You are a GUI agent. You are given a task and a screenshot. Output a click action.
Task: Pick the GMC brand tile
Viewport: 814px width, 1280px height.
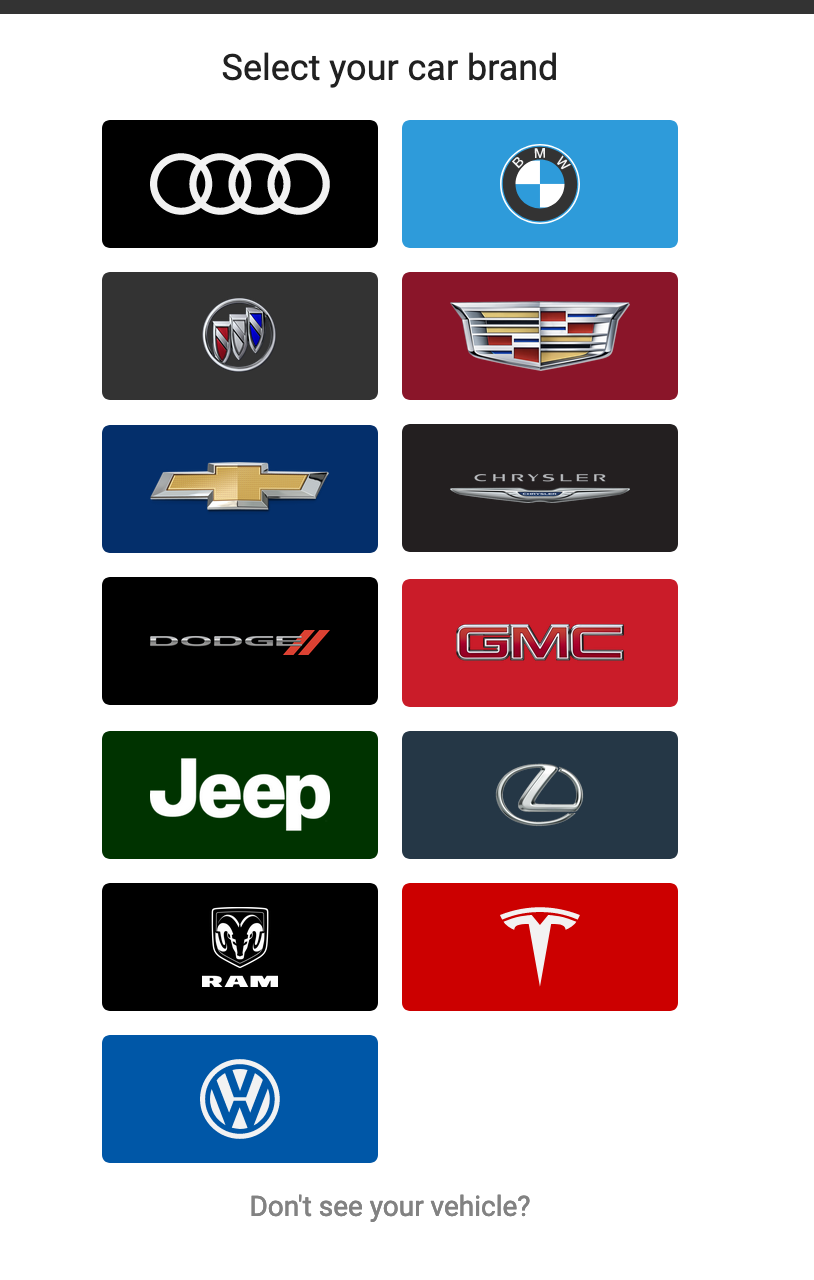point(540,642)
